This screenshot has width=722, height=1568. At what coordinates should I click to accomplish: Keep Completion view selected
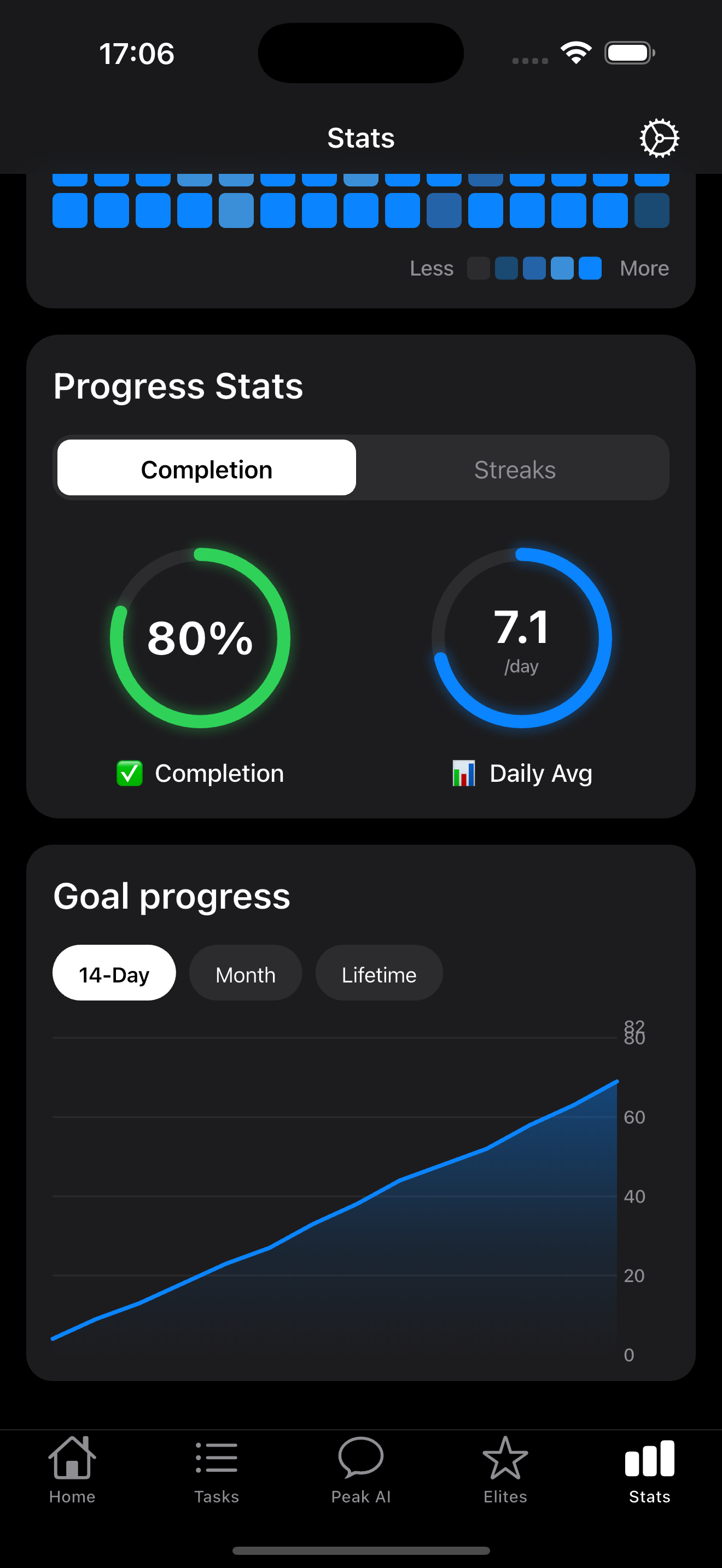coord(206,468)
